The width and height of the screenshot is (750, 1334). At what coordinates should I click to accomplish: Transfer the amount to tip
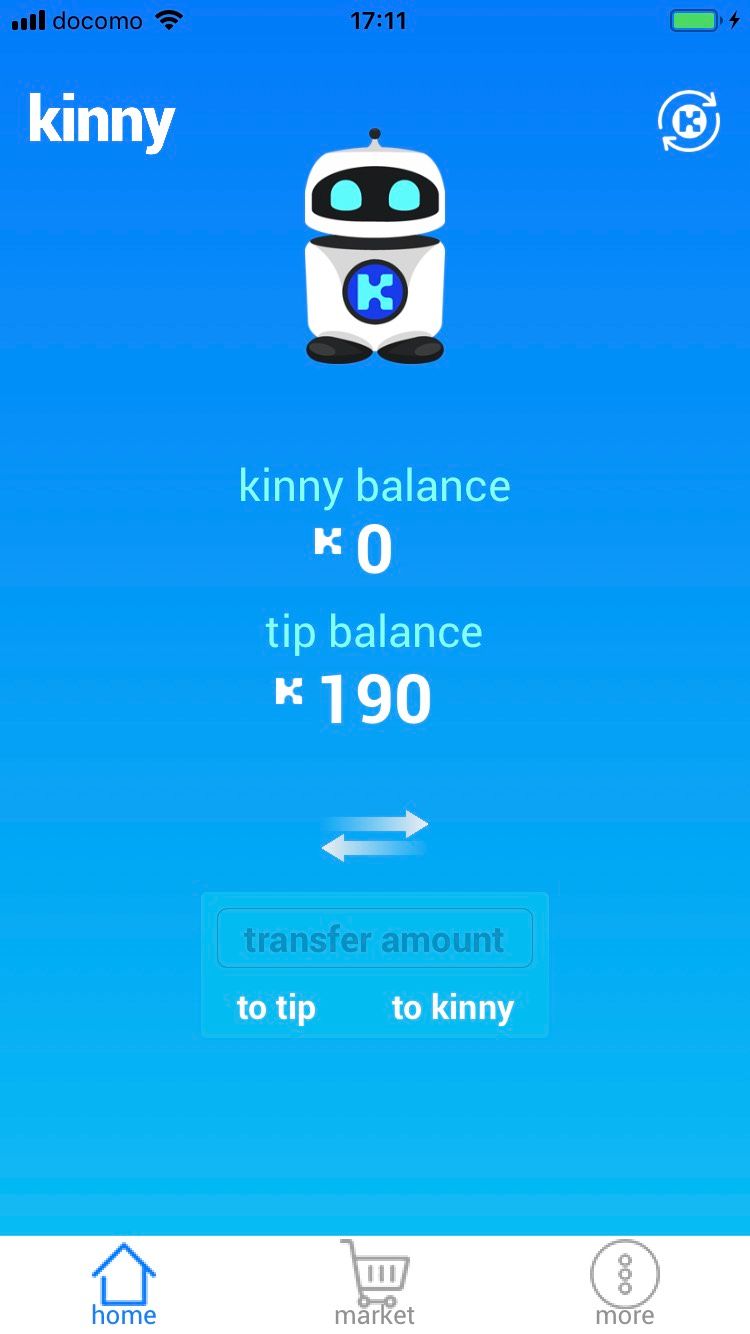click(276, 1007)
